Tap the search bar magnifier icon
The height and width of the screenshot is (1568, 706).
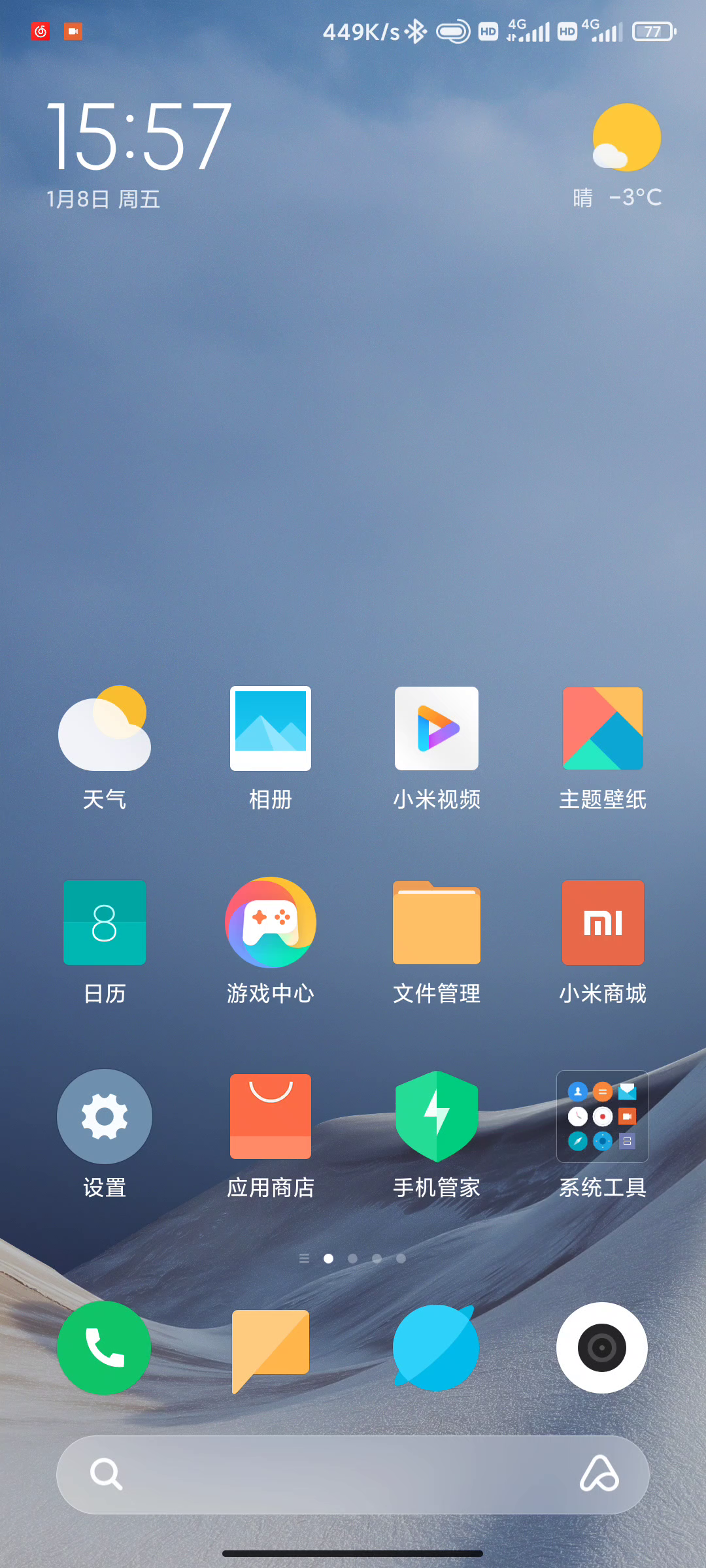click(x=107, y=1474)
